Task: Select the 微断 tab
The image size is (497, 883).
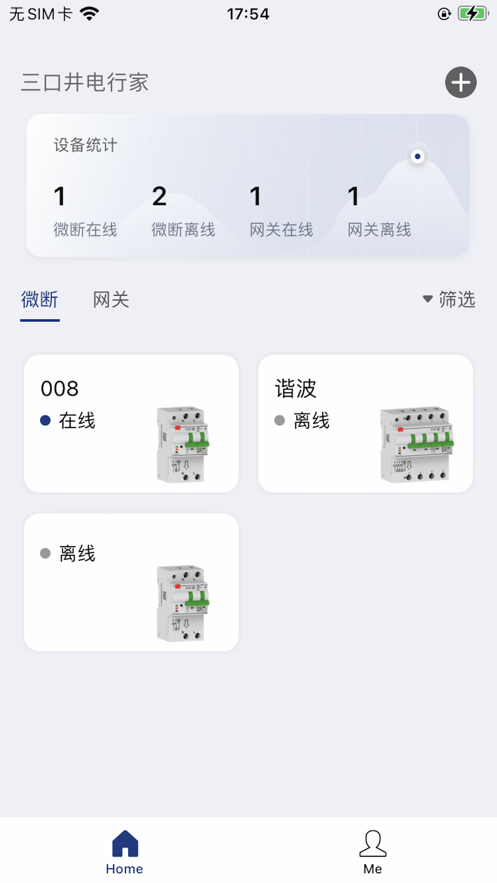Action: (39, 300)
